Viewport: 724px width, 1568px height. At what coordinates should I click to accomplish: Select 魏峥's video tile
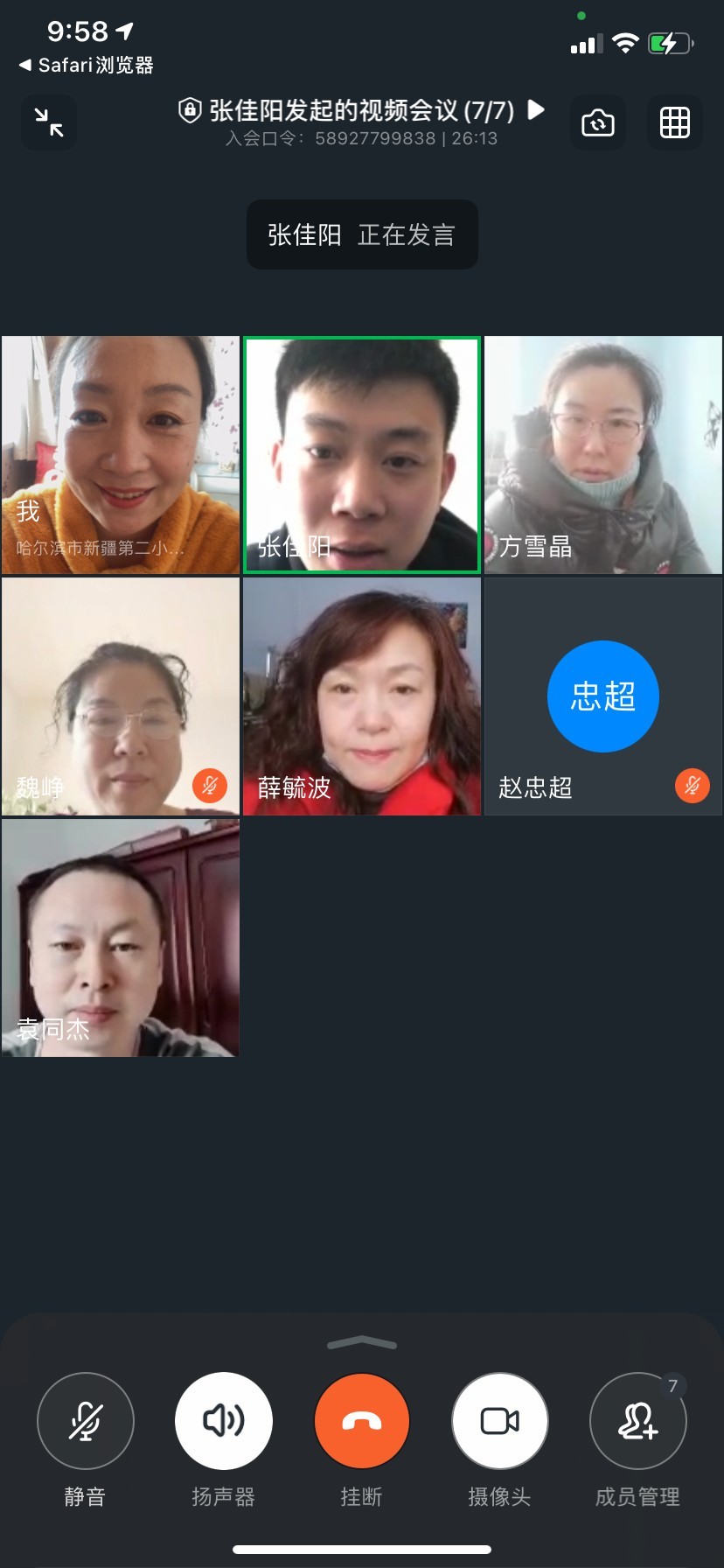coord(121,696)
